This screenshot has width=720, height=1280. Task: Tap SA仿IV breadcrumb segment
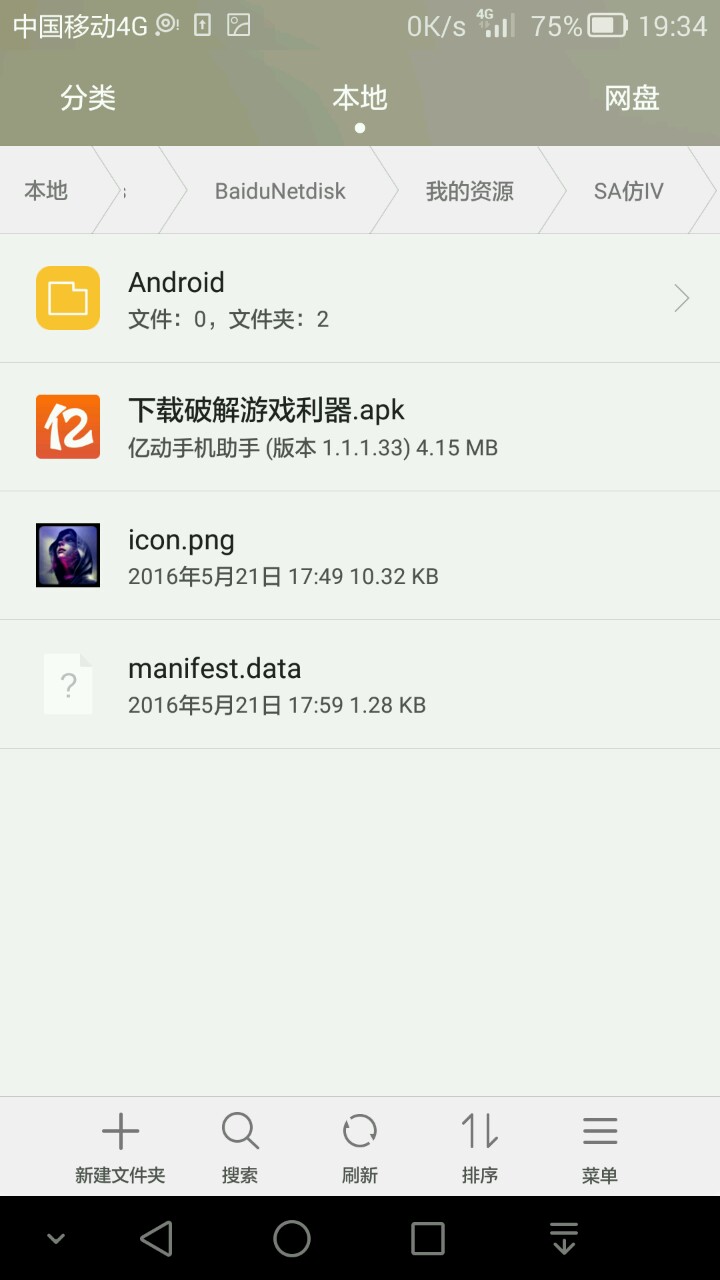628,191
